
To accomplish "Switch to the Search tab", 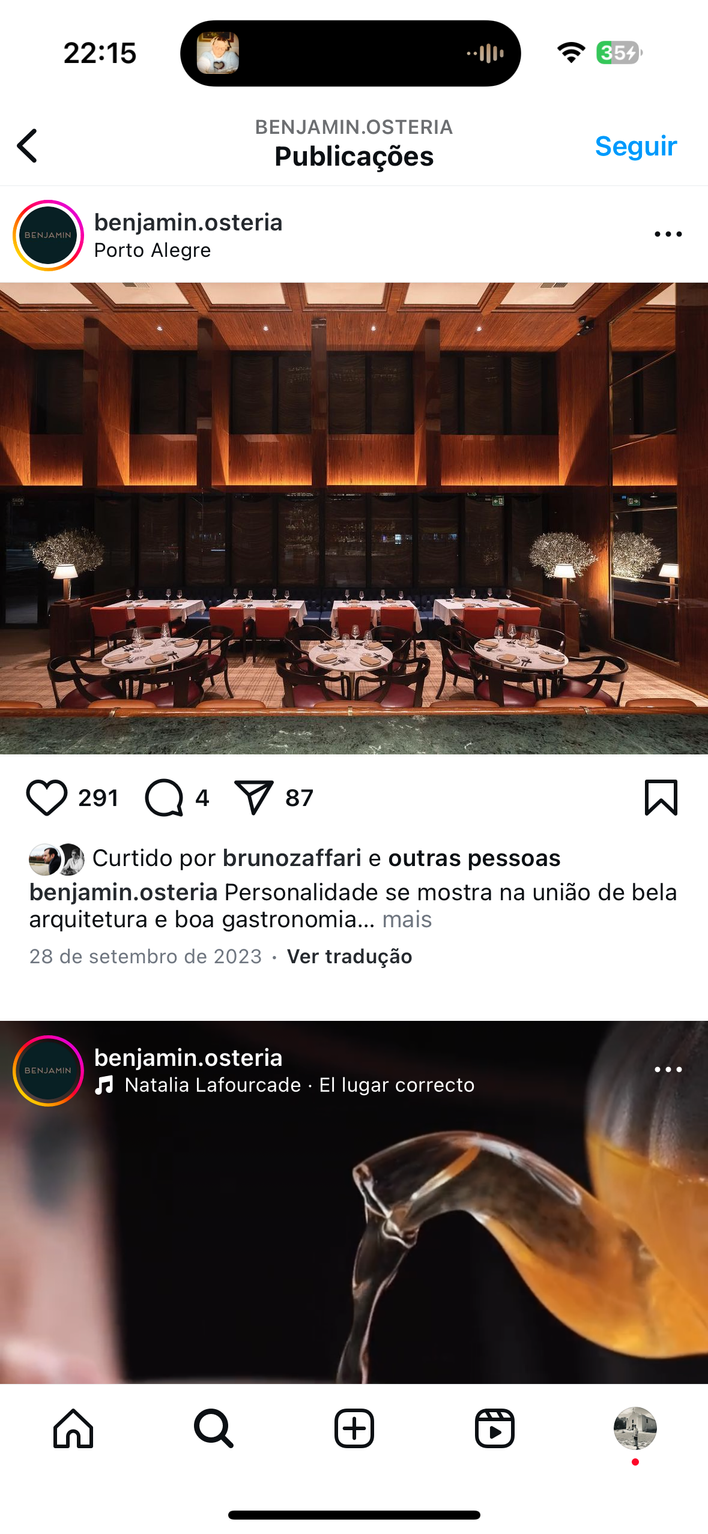I will [x=213, y=1428].
